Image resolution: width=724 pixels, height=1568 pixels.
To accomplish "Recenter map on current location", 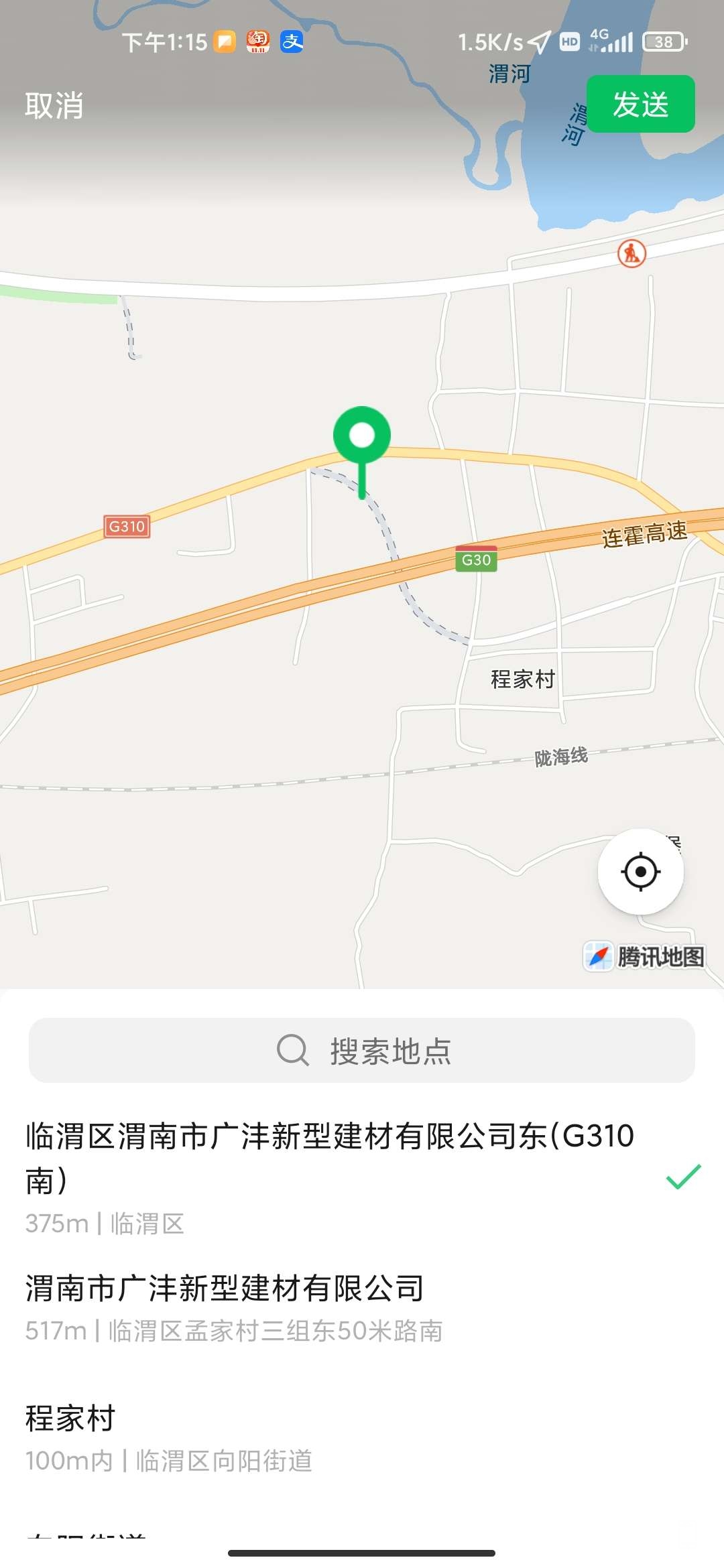I will (640, 872).
